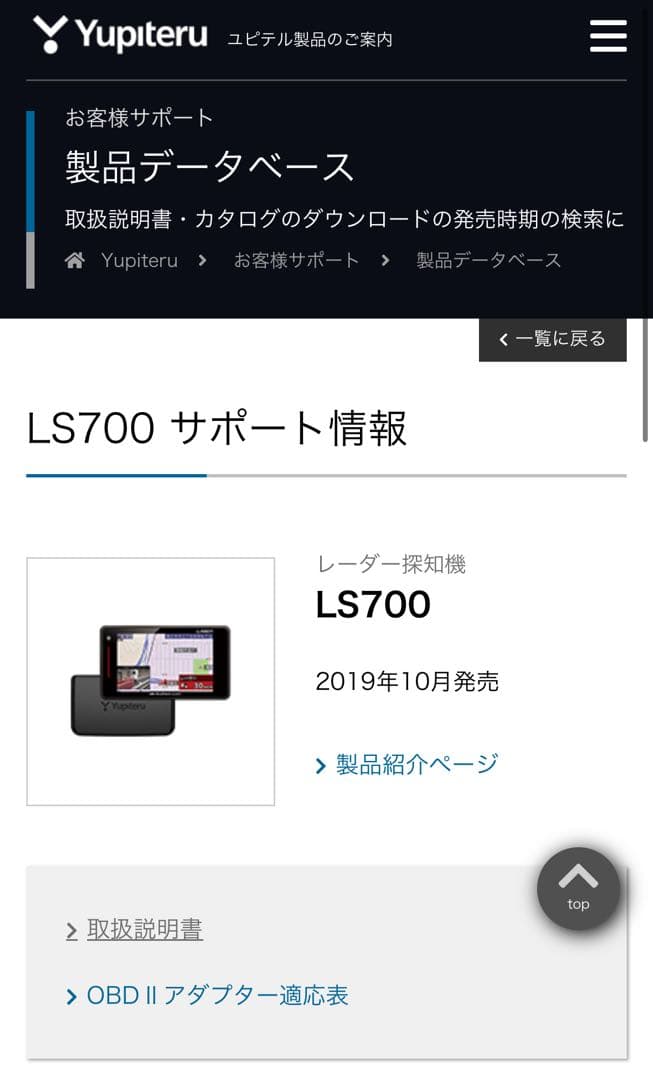653x1080 pixels.
Task: Open the OBD II アダプター適応表 link
Action: pyautogui.click(x=207, y=995)
